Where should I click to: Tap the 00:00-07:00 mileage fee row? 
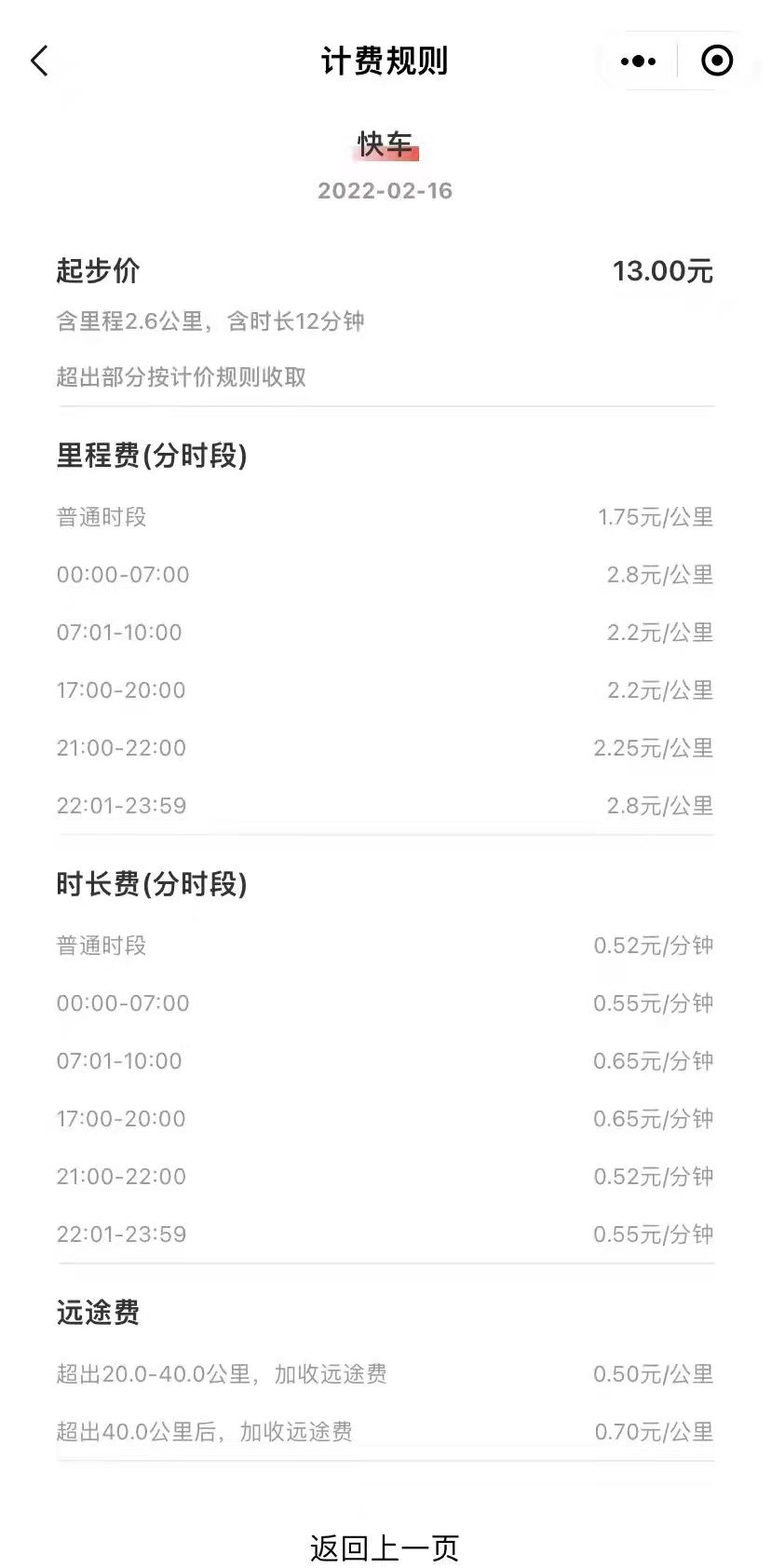[x=122, y=575]
